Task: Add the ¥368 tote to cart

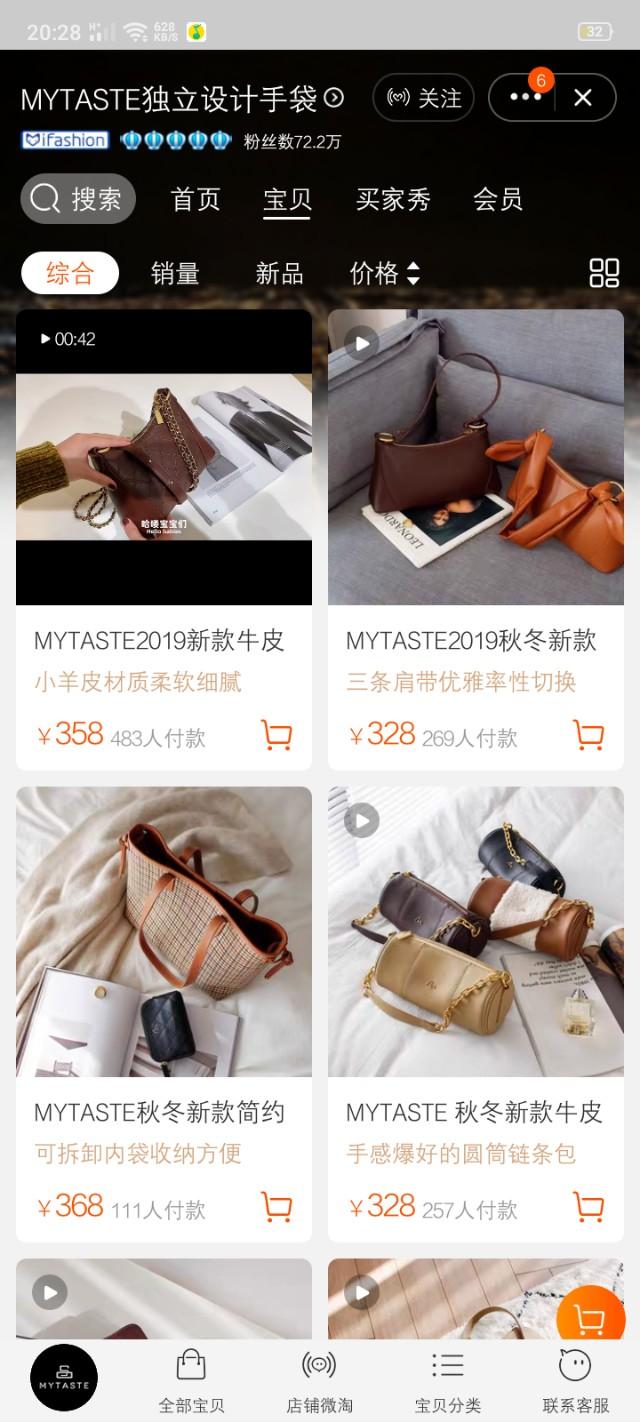Action: pyautogui.click(x=277, y=1207)
